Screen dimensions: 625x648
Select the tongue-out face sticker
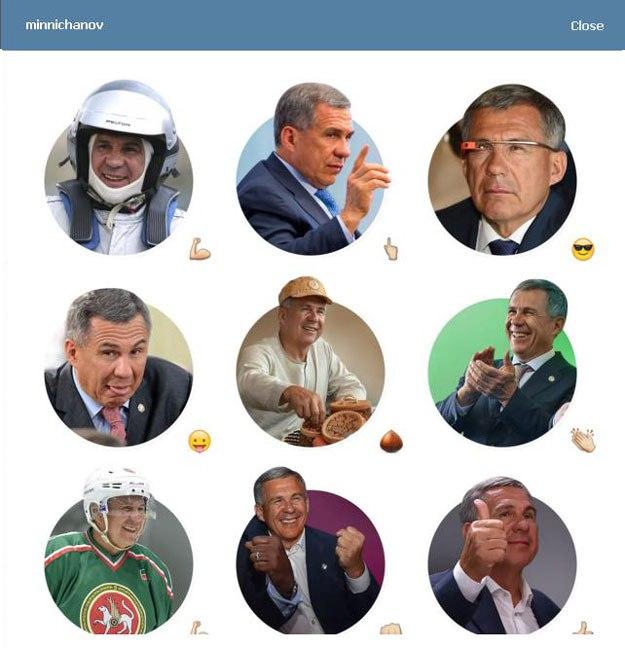click(119, 366)
